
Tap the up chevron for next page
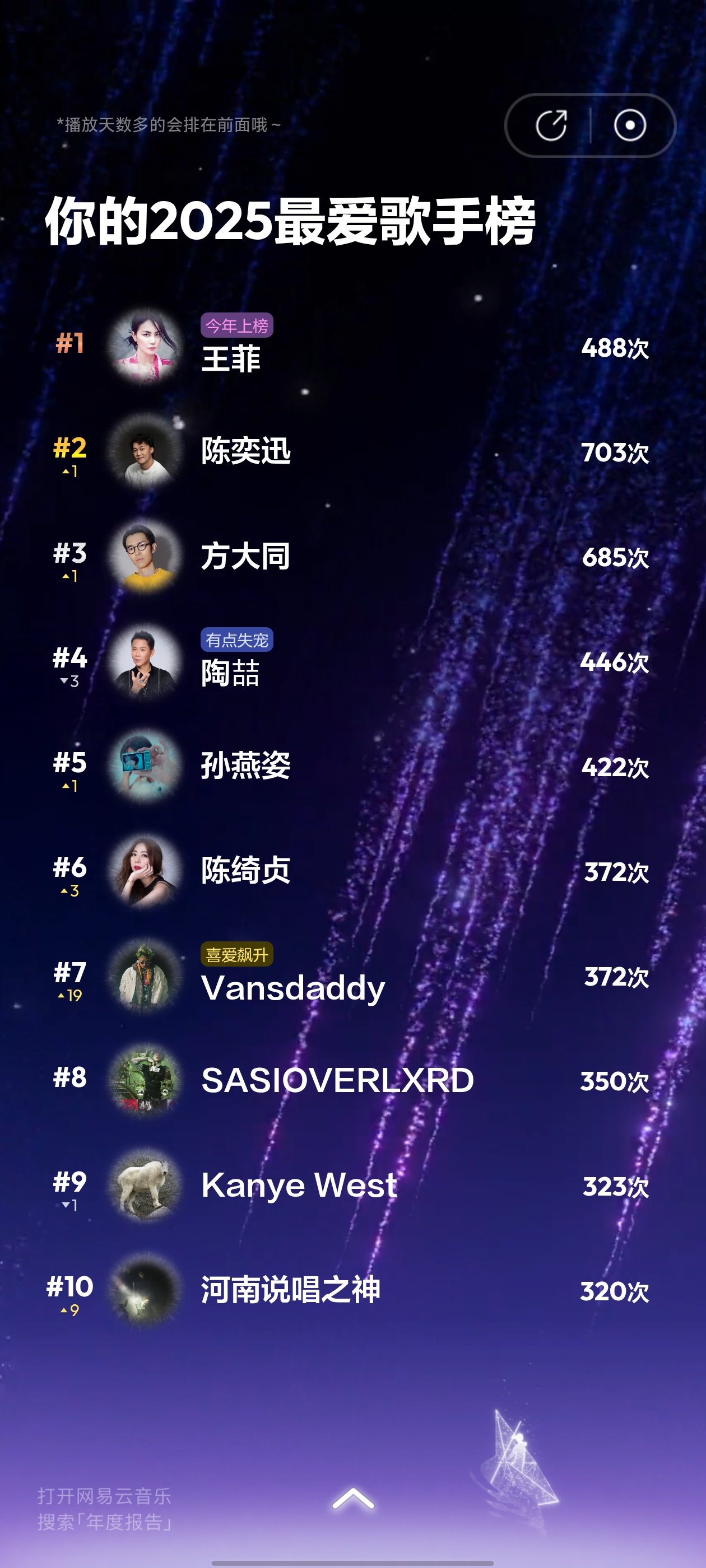coord(352,1499)
